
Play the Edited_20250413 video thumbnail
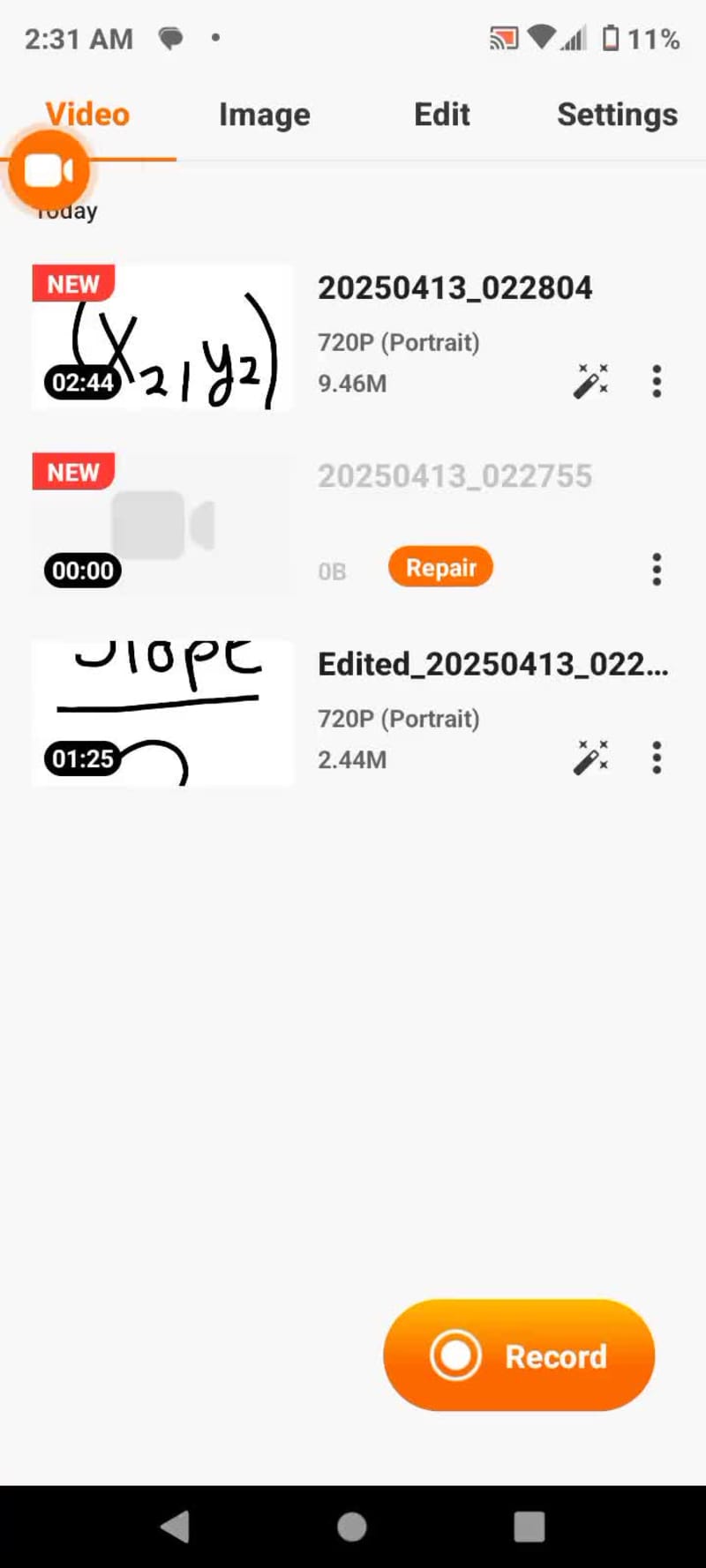click(162, 713)
